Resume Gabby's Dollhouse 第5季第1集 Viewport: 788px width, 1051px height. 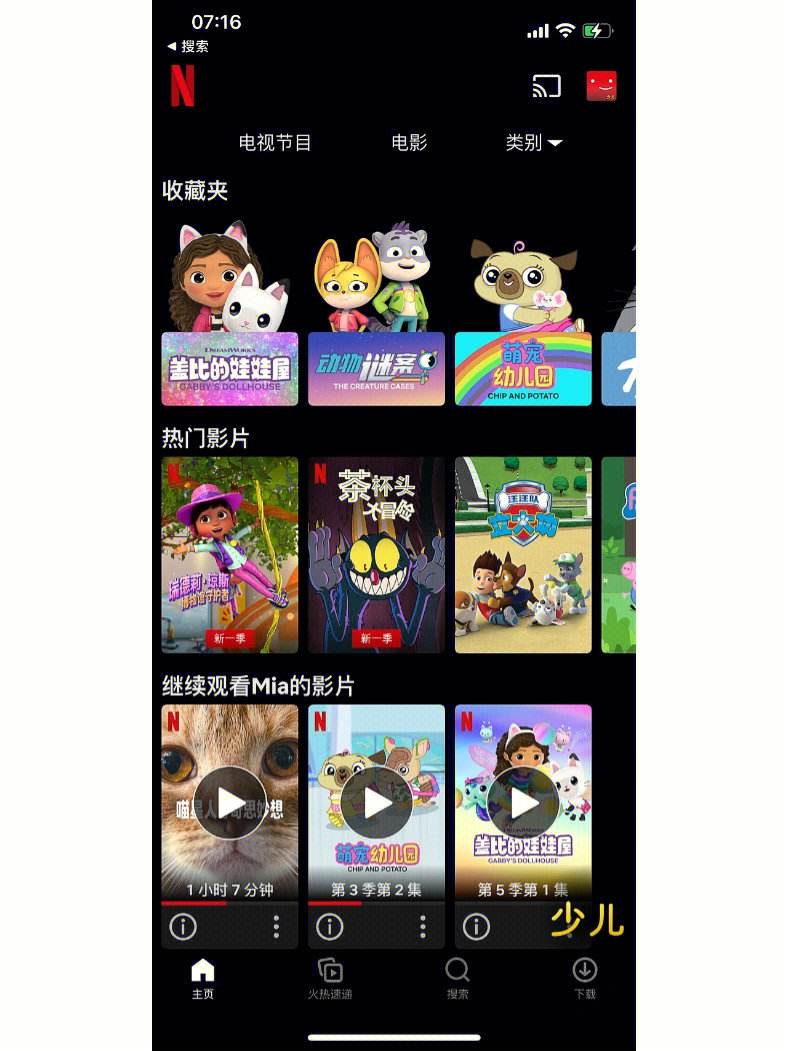(523, 802)
